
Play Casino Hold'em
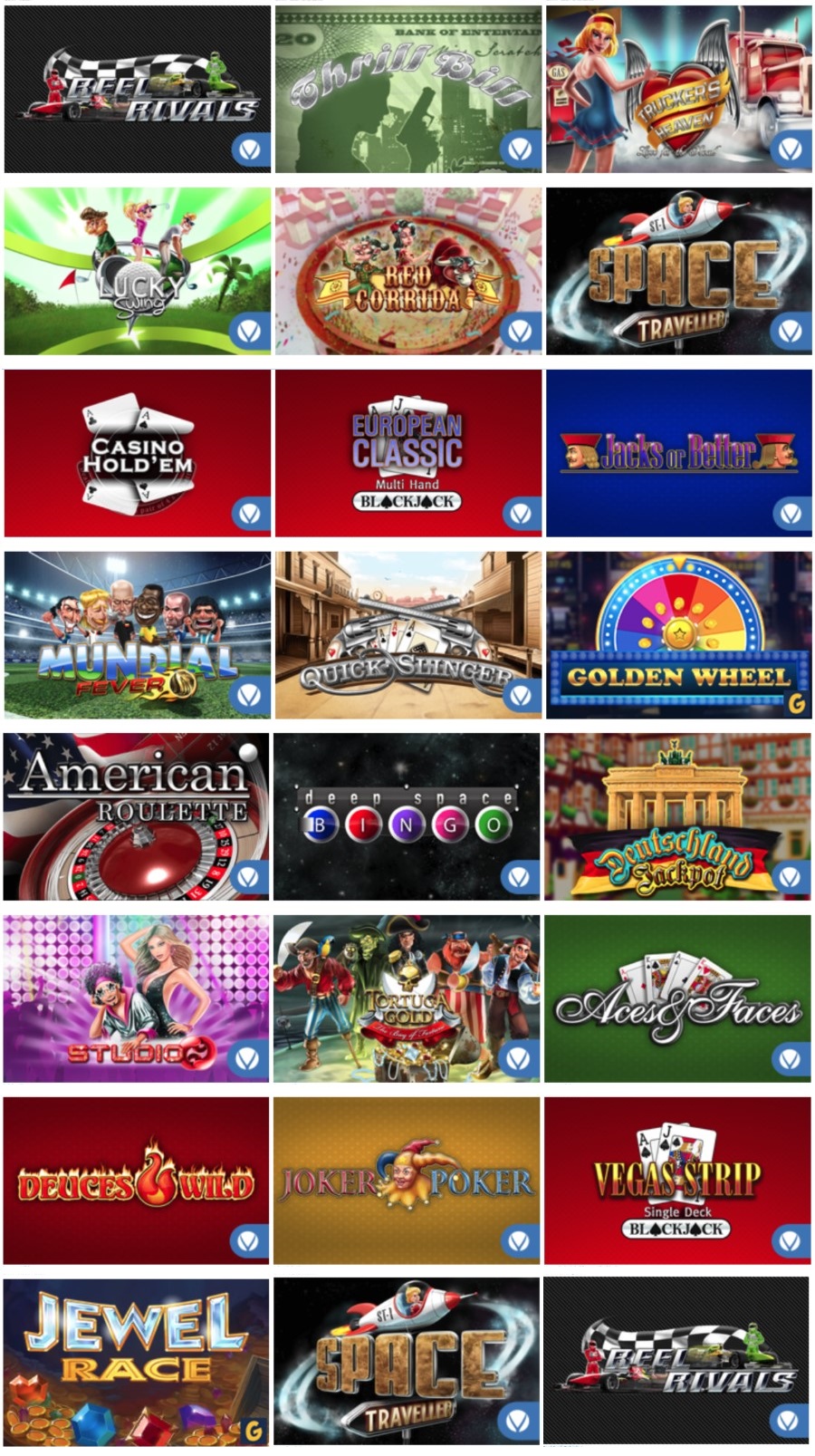point(138,453)
